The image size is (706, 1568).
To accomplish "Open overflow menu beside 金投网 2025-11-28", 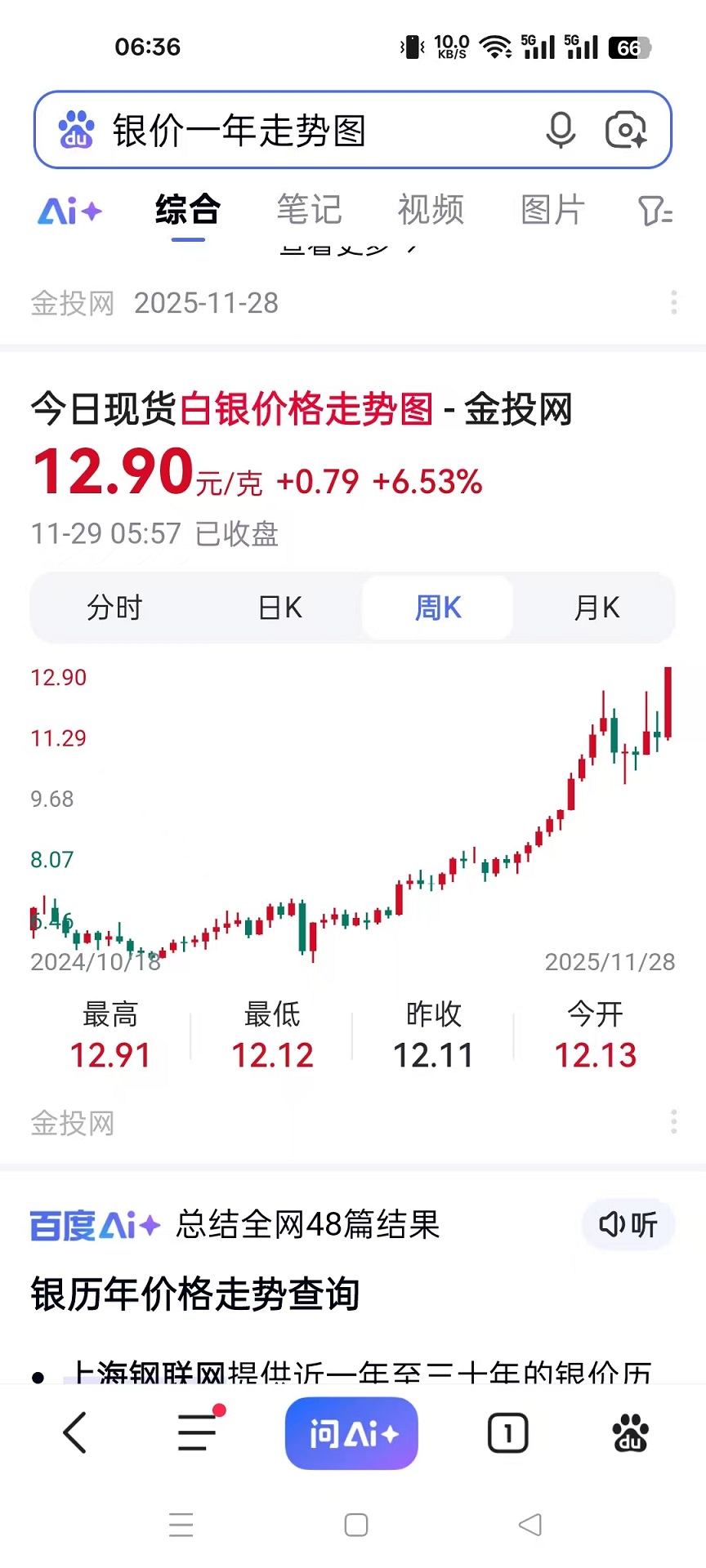I will point(673,303).
